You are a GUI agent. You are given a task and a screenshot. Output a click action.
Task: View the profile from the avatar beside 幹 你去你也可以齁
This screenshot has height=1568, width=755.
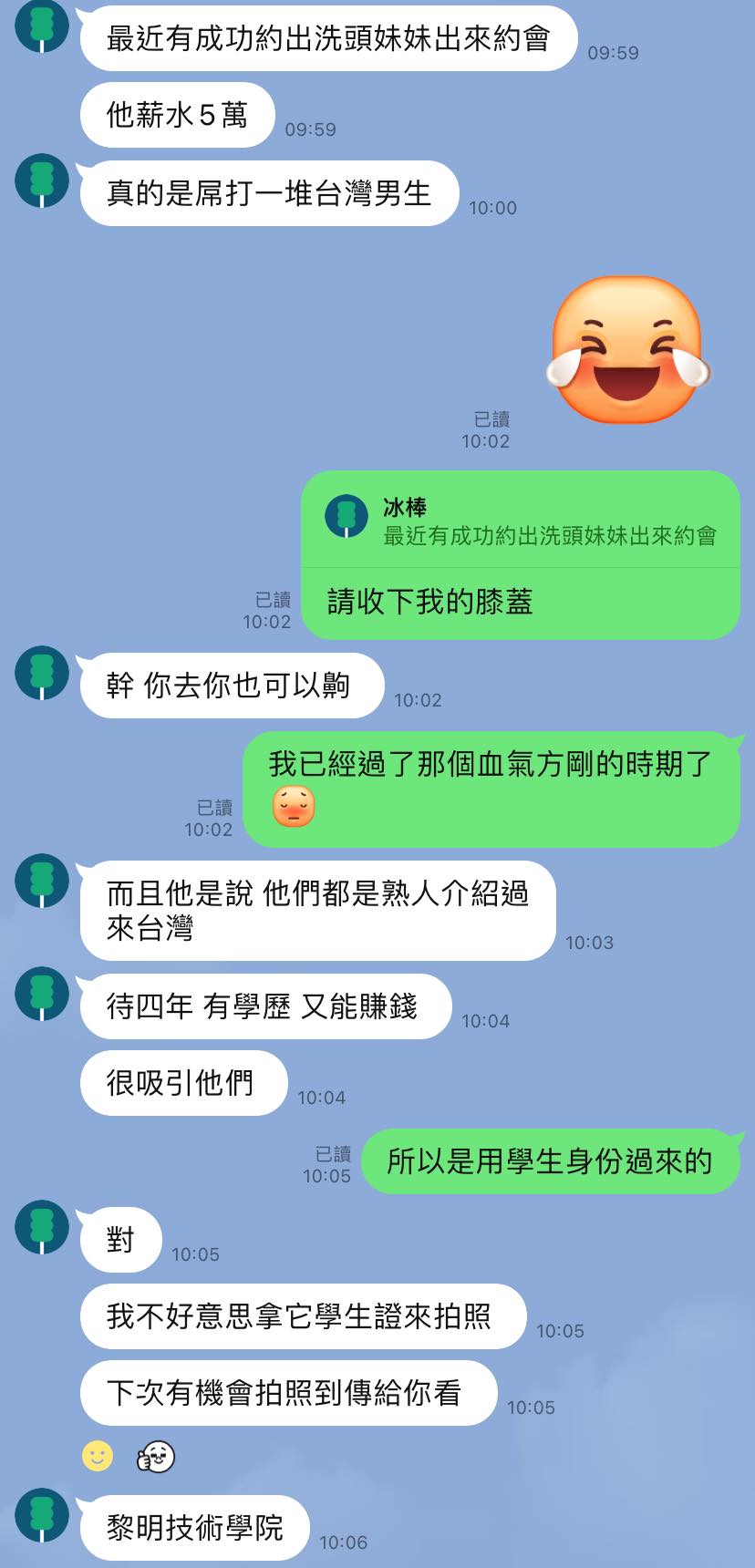(x=42, y=673)
